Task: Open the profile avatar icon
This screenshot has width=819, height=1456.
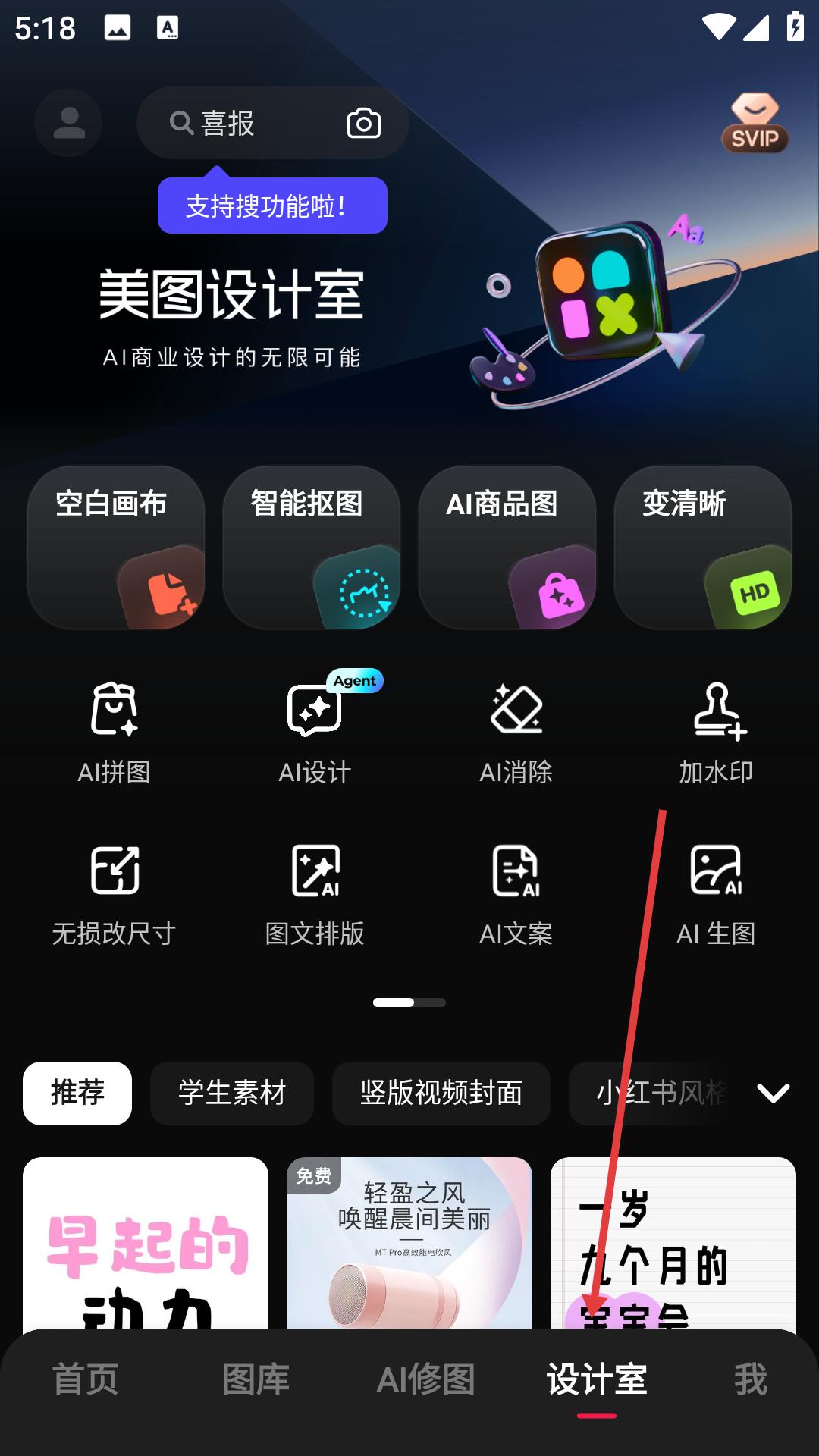Action: (x=68, y=123)
